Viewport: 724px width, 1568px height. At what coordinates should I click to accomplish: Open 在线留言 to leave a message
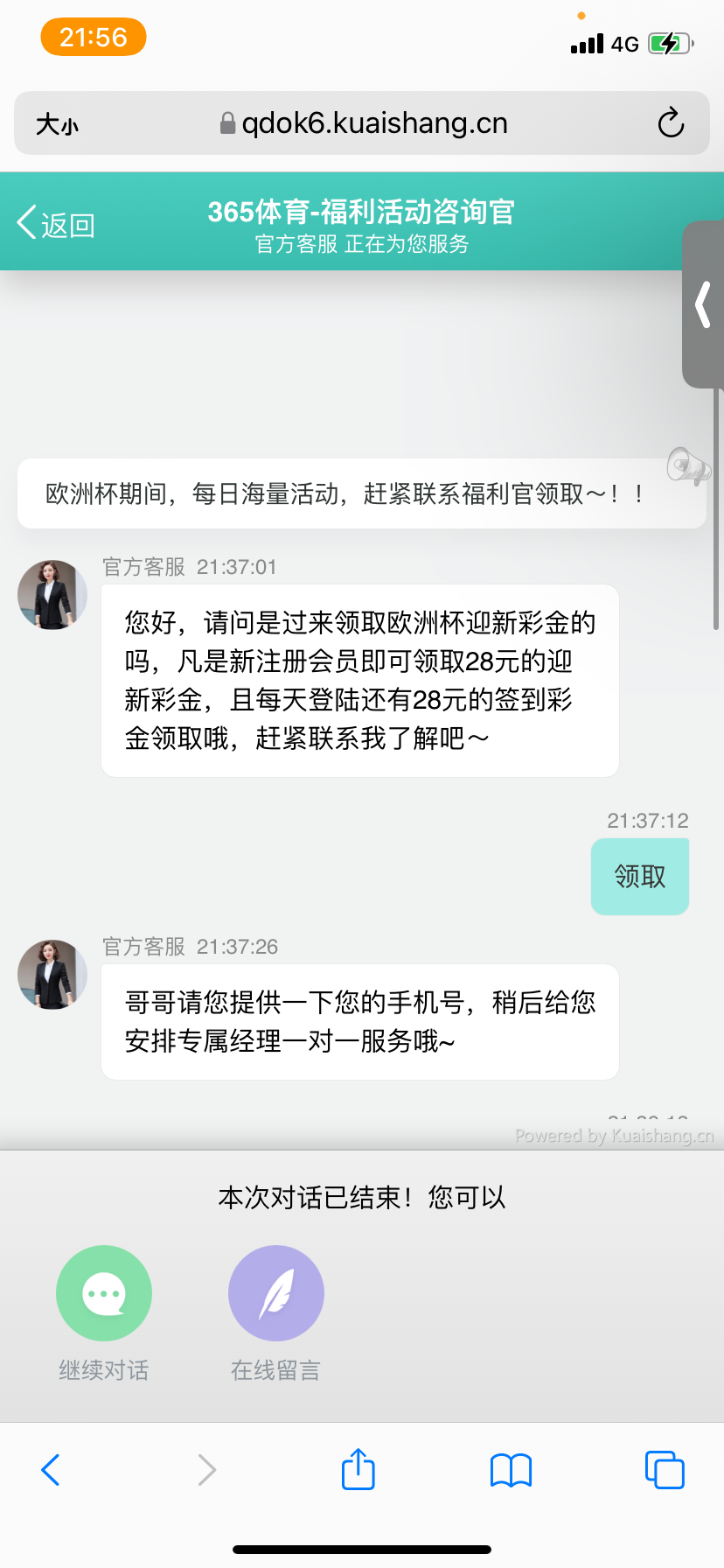click(x=276, y=1294)
